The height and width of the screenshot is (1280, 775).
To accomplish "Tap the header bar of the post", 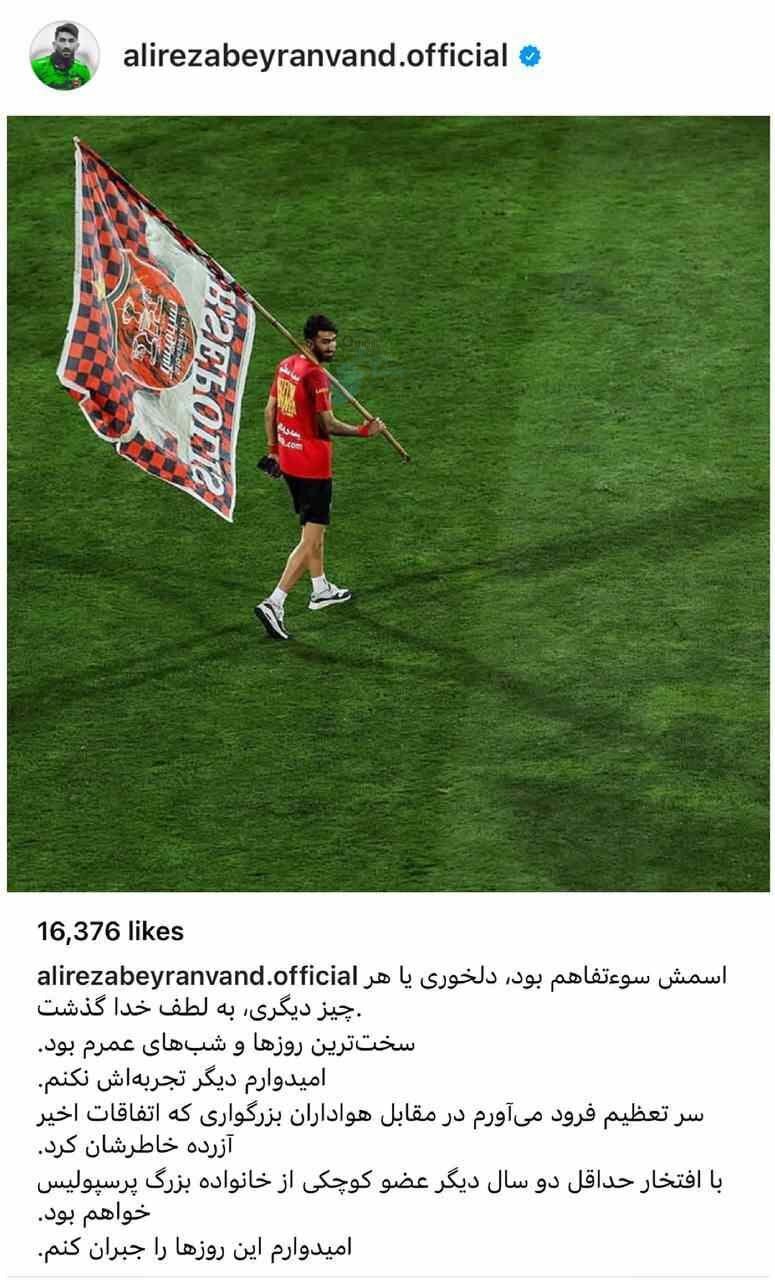I will pos(387,54).
